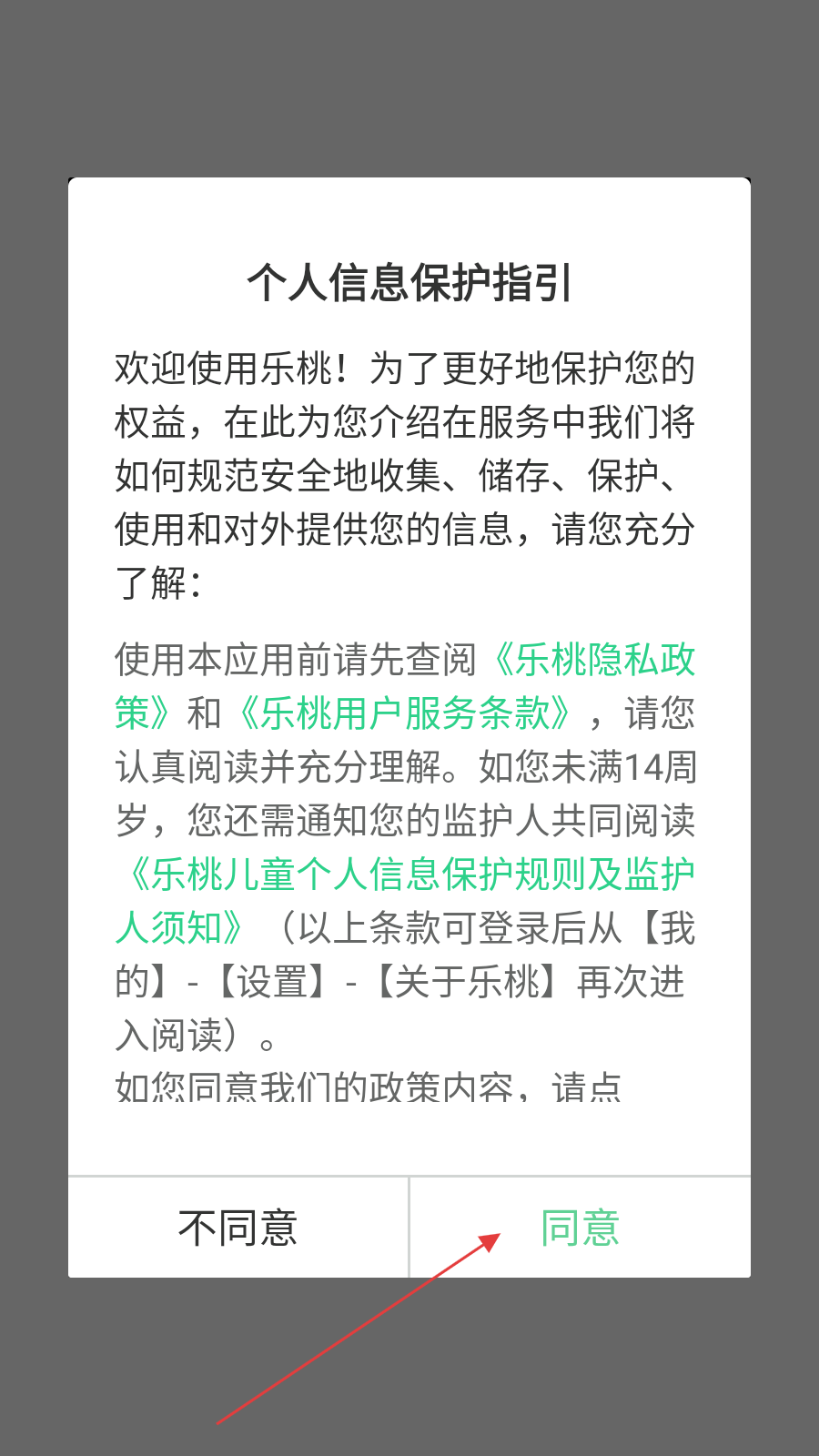Open the 《乐桃隐私政策》 link
The width and height of the screenshot is (819, 1456).
pyautogui.click(x=593, y=661)
